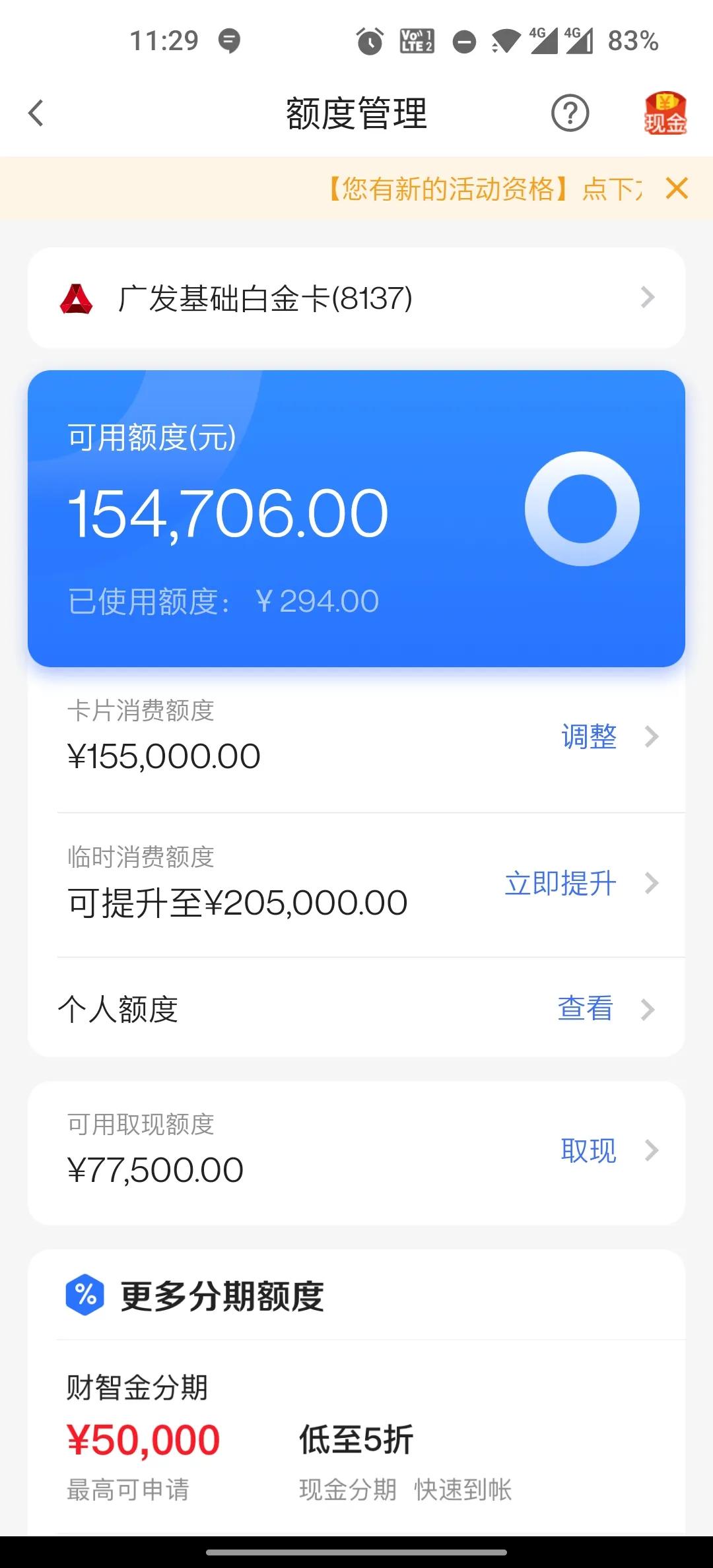The image size is (713, 1568).
Task: Click the blue percent badge beside 更多分期额度
Action: point(85,1296)
